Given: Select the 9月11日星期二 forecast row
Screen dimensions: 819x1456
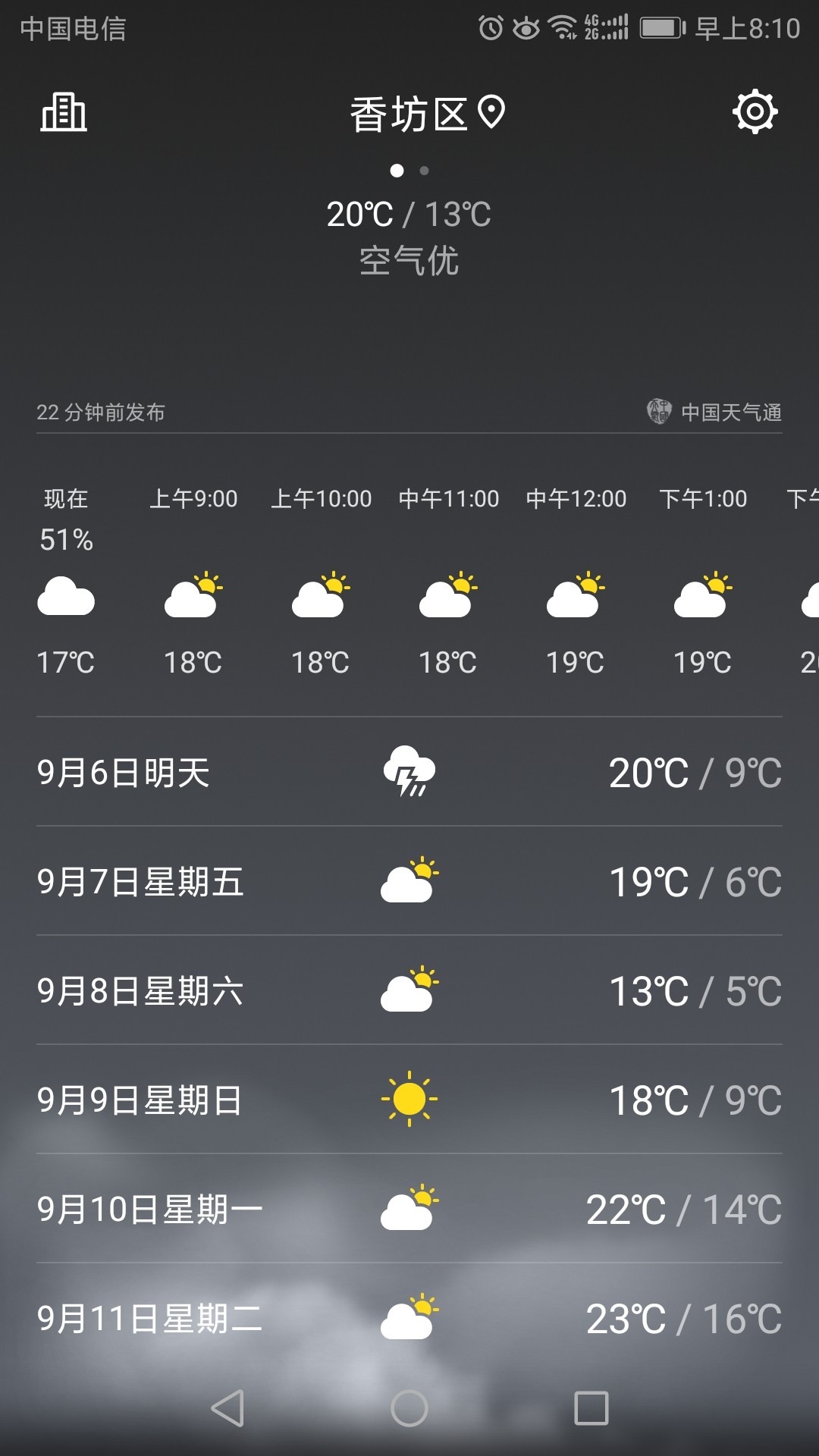Looking at the screenshot, I should (x=409, y=1318).
